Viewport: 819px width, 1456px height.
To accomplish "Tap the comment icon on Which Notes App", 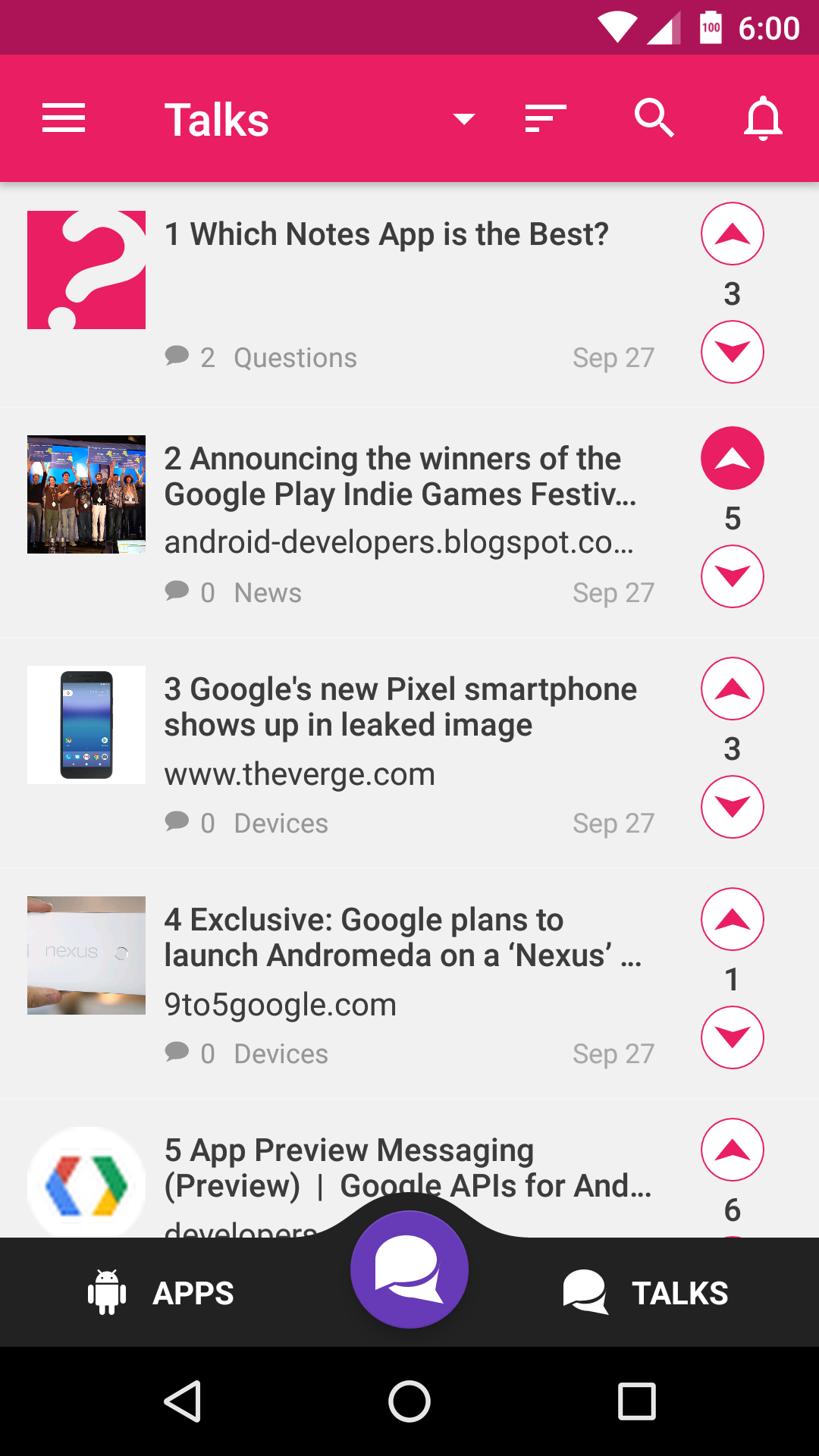I will (177, 356).
